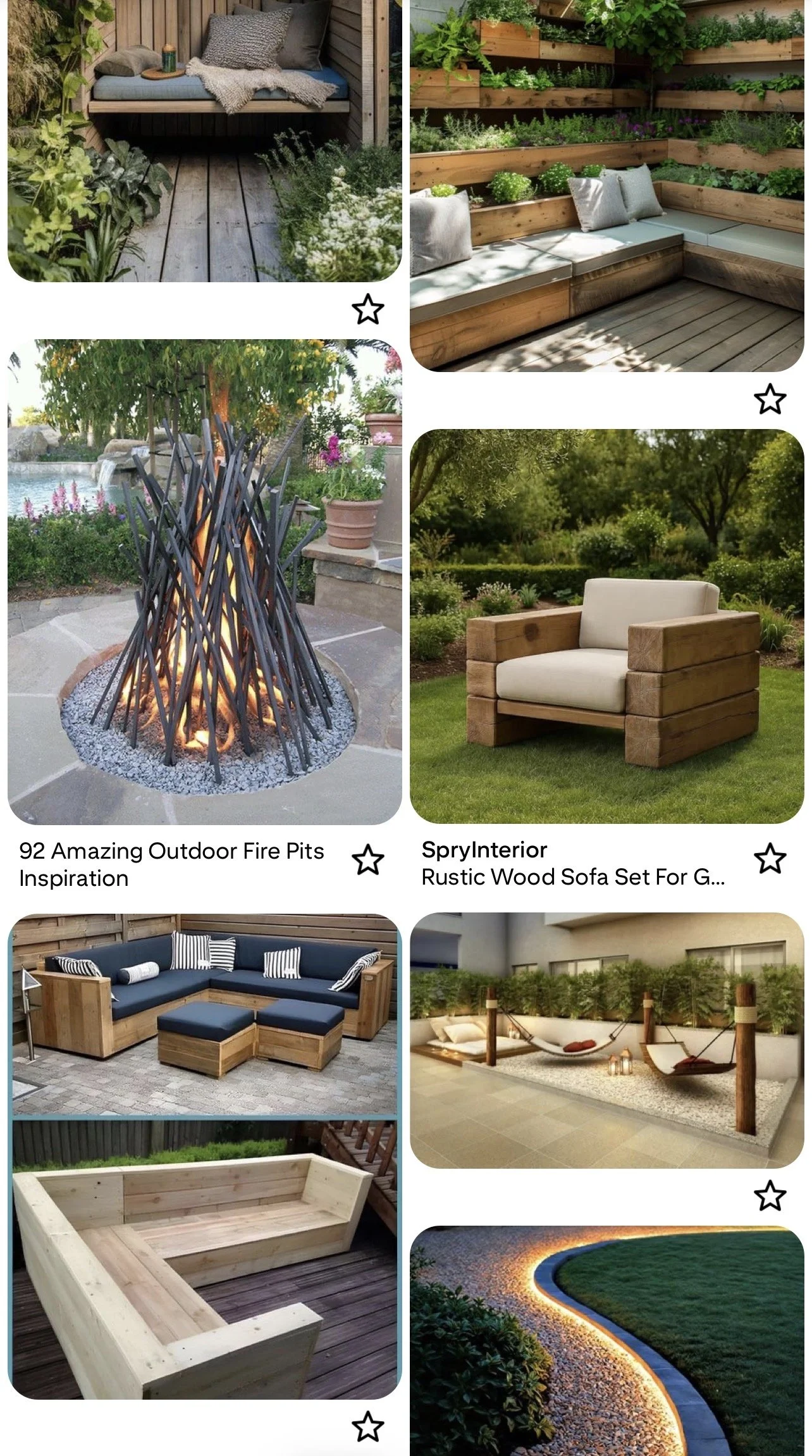Open the tiered planter seating pin
The height and width of the screenshot is (1456, 812).
coord(607,185)
